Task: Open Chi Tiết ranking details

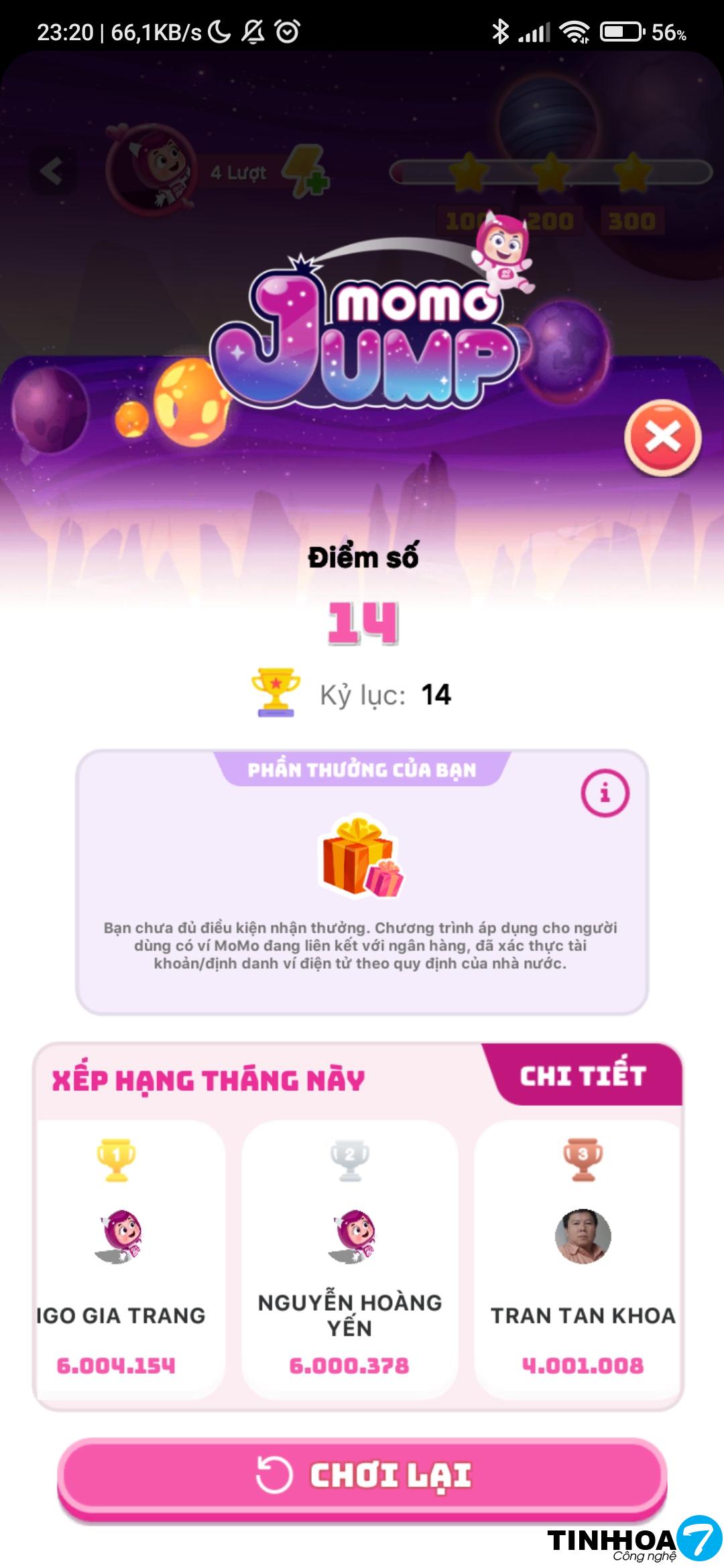Action: (583, 1076)
